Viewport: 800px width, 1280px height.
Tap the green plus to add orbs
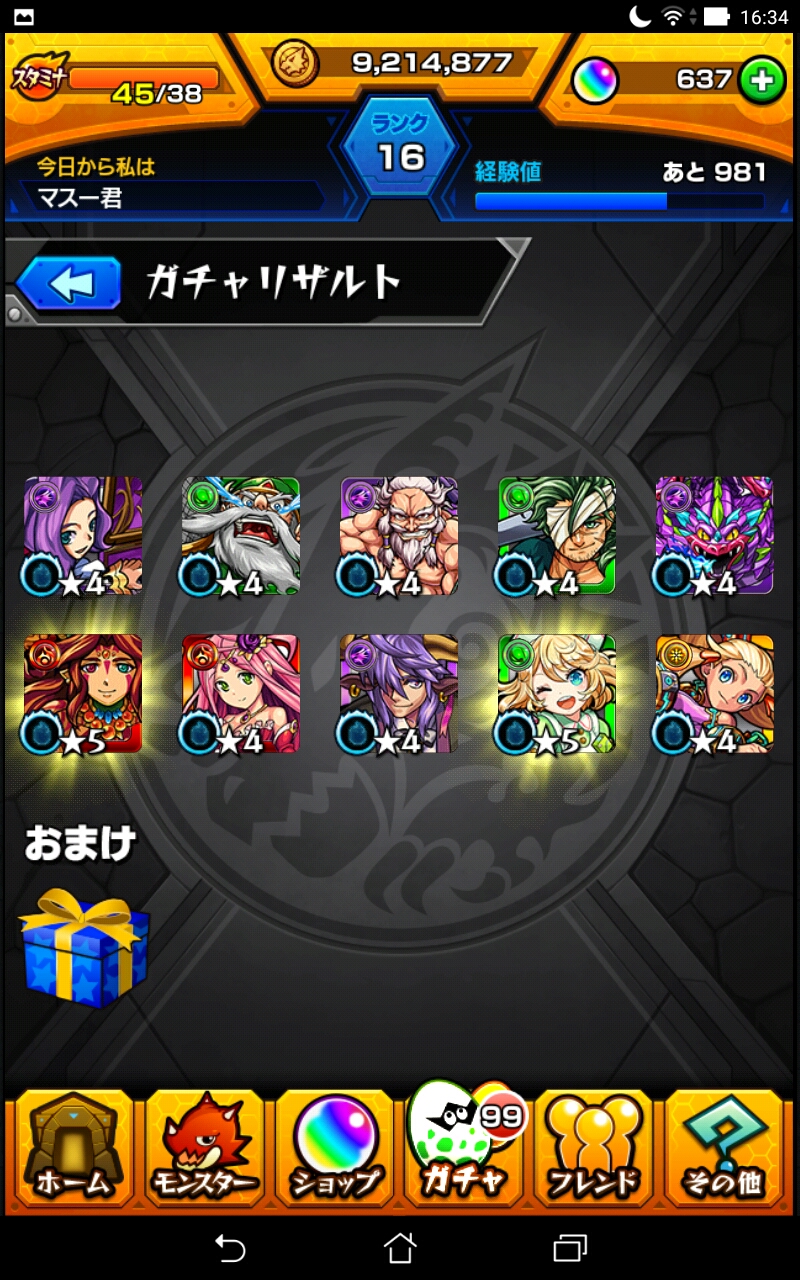tap(762, 81)
